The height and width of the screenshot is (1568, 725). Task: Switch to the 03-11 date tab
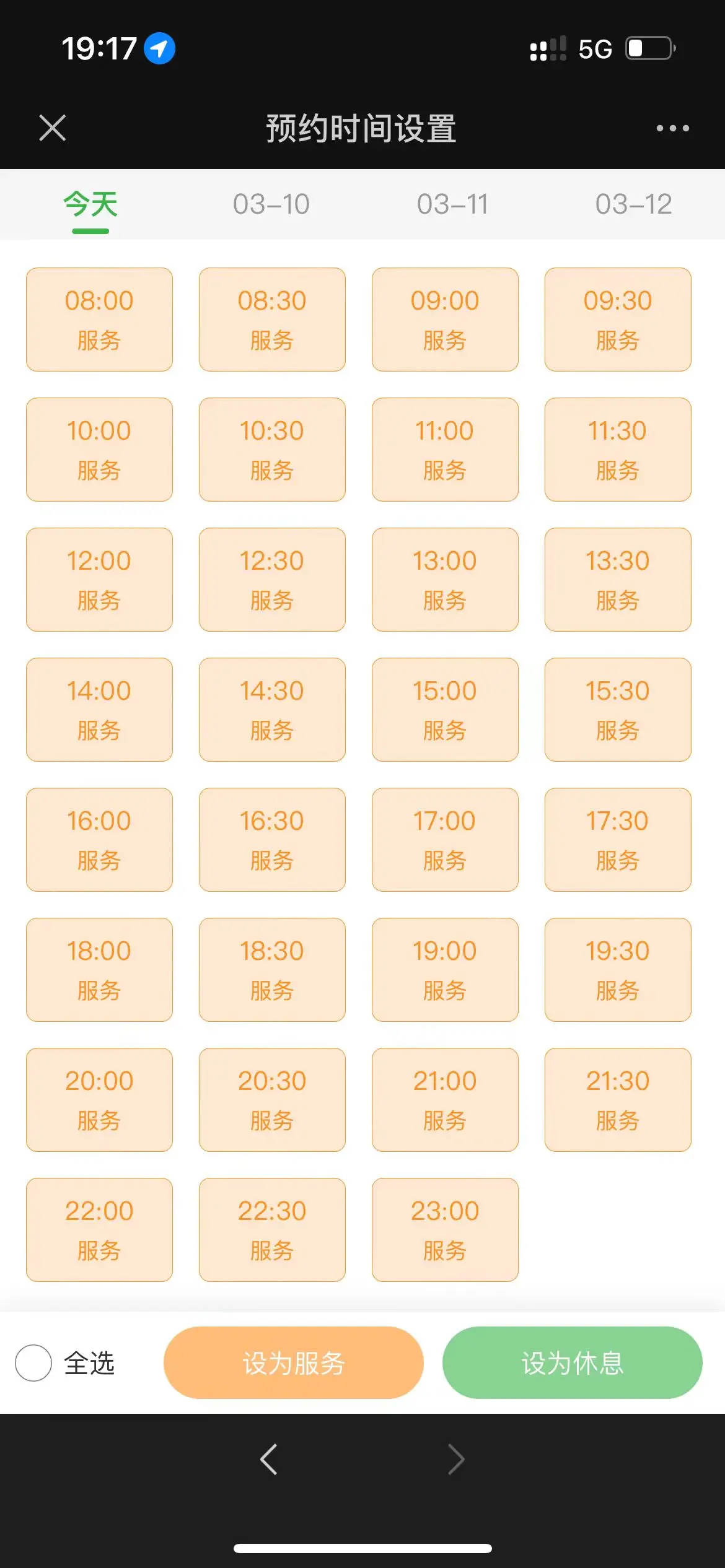tap(452, 204)
